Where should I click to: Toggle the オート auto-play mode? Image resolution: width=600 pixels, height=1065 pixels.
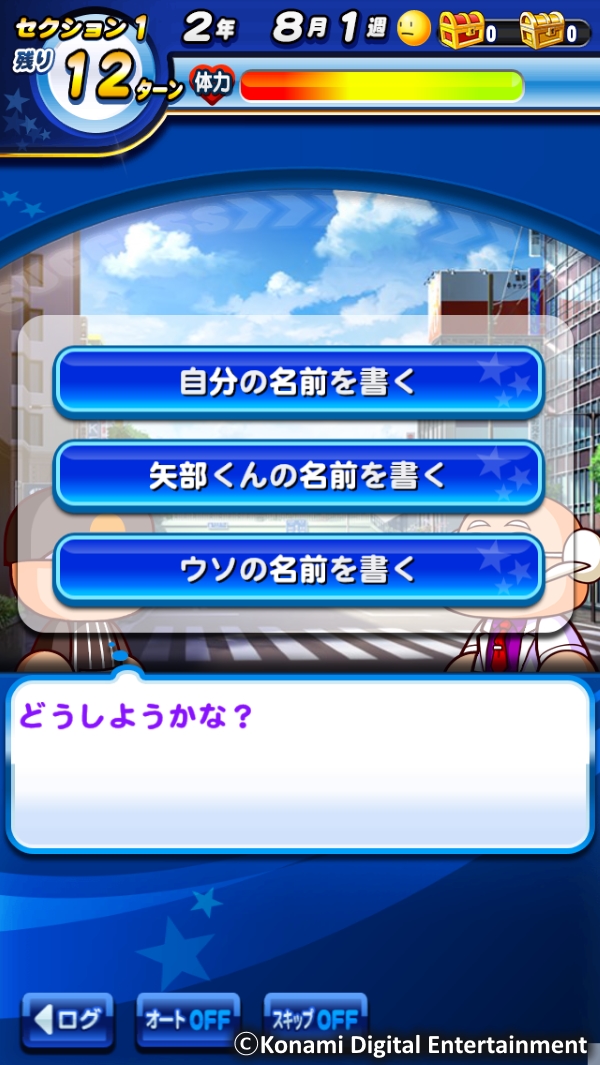click(x=188, y=1019)
